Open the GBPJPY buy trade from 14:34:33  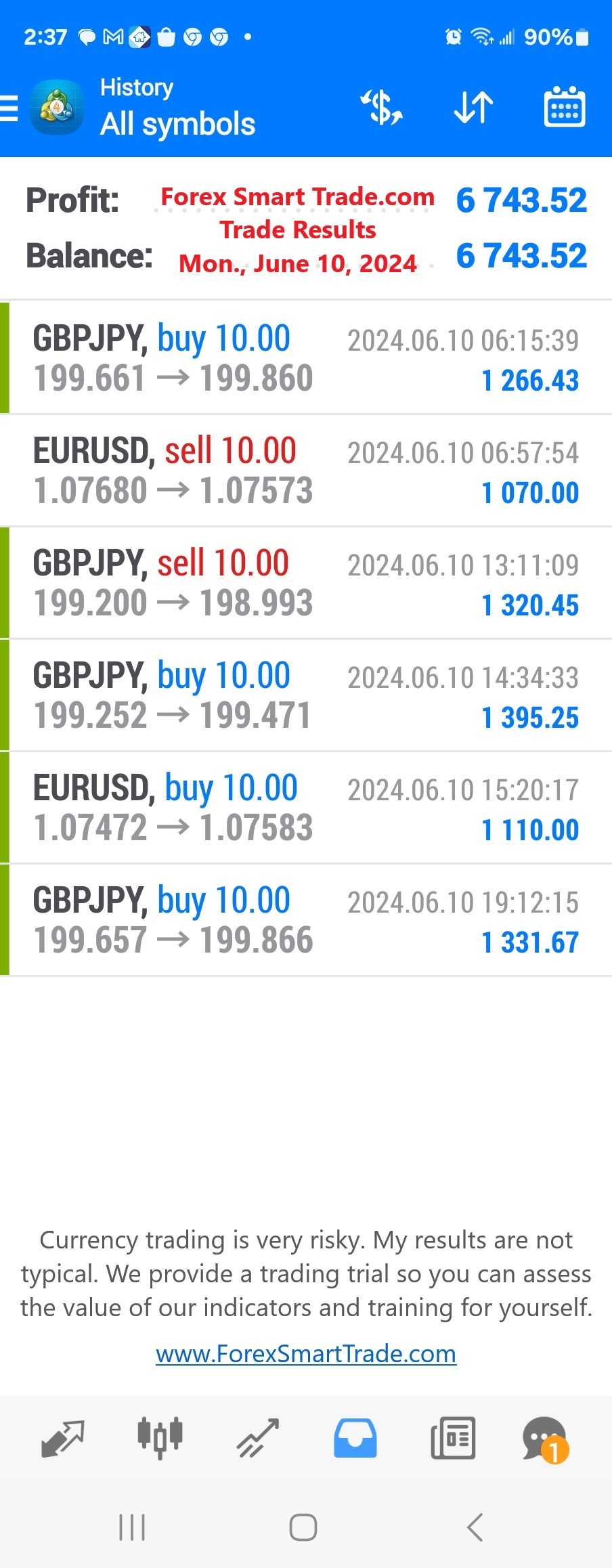[x=306, y=695]
